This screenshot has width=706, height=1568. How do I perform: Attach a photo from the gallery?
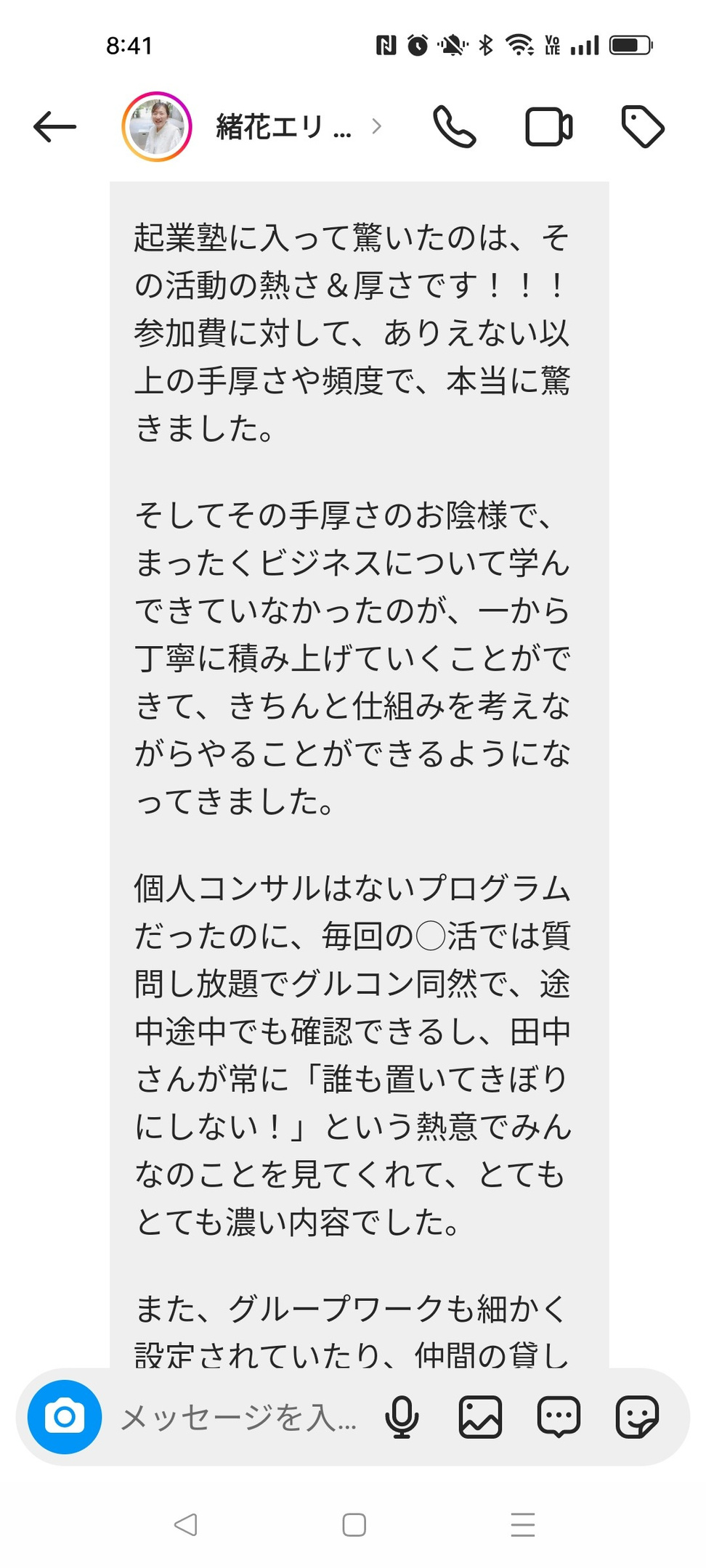(480, 1417)
